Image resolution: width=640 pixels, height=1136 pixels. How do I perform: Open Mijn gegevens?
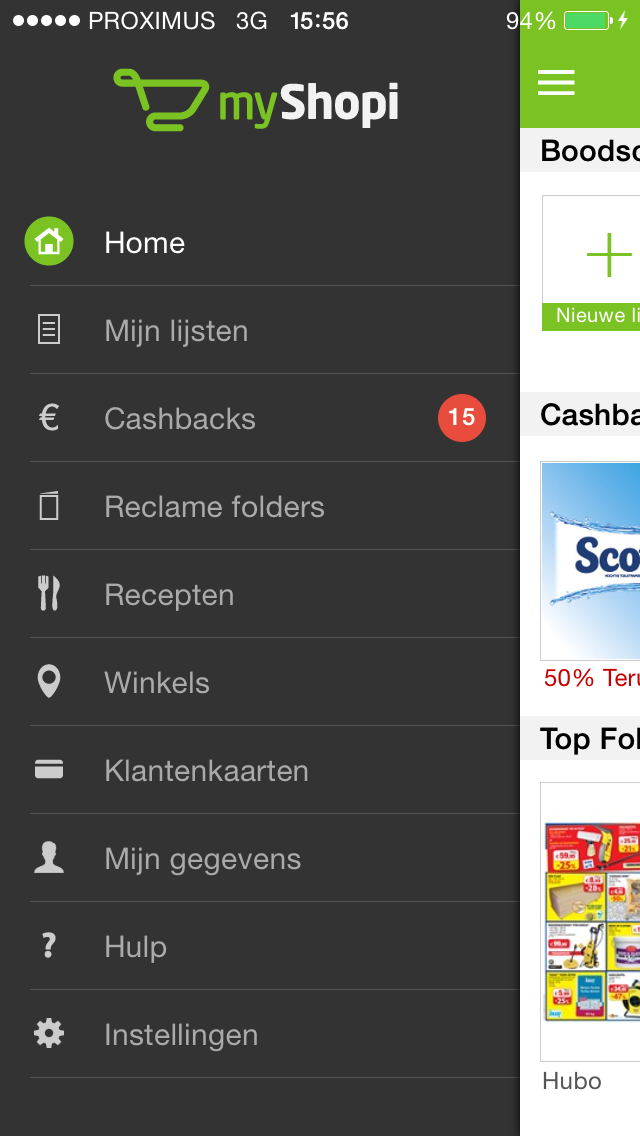[x=260, y=858]
